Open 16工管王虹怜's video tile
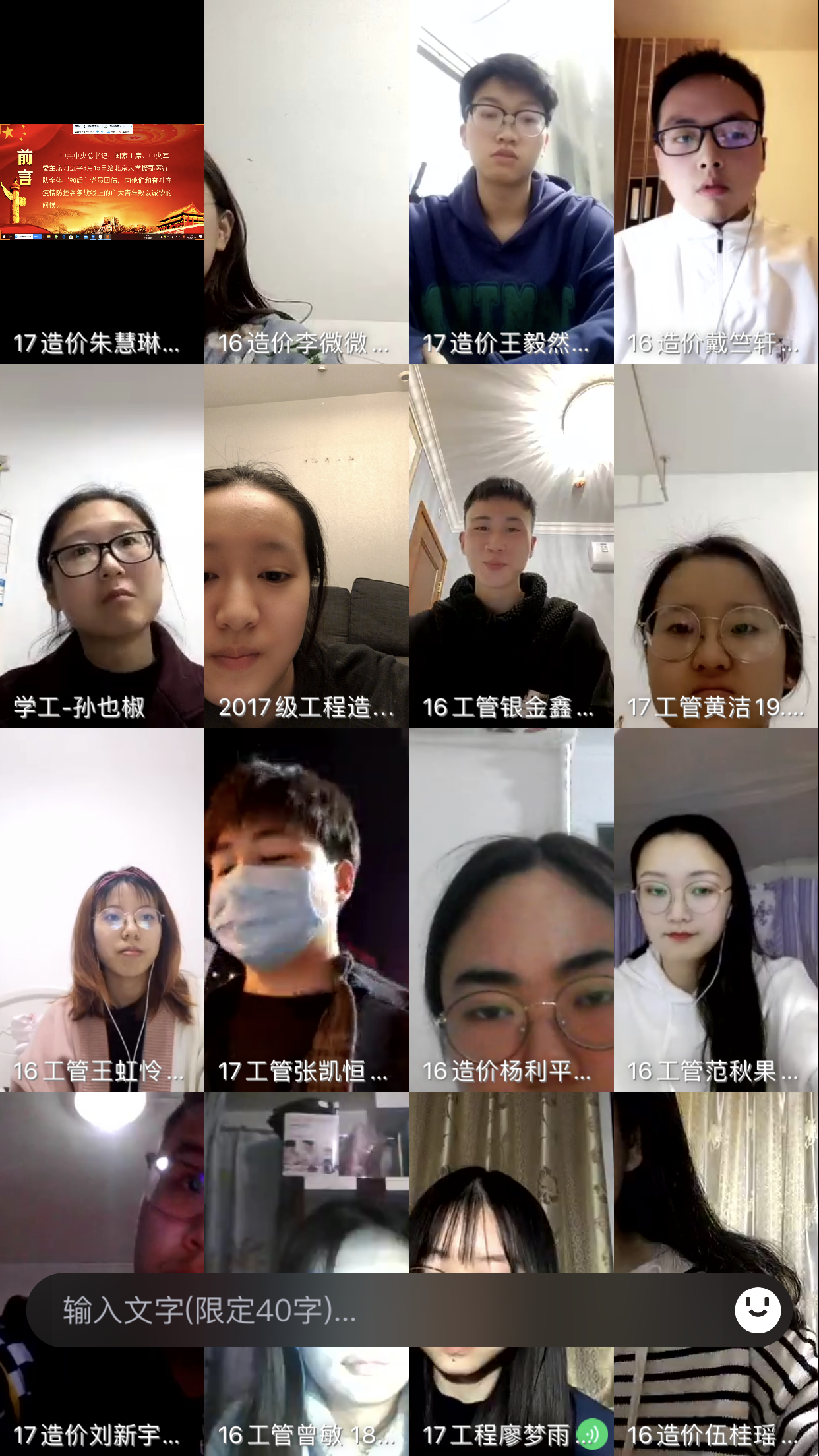The image size is (819, 1456). point(102,910)
